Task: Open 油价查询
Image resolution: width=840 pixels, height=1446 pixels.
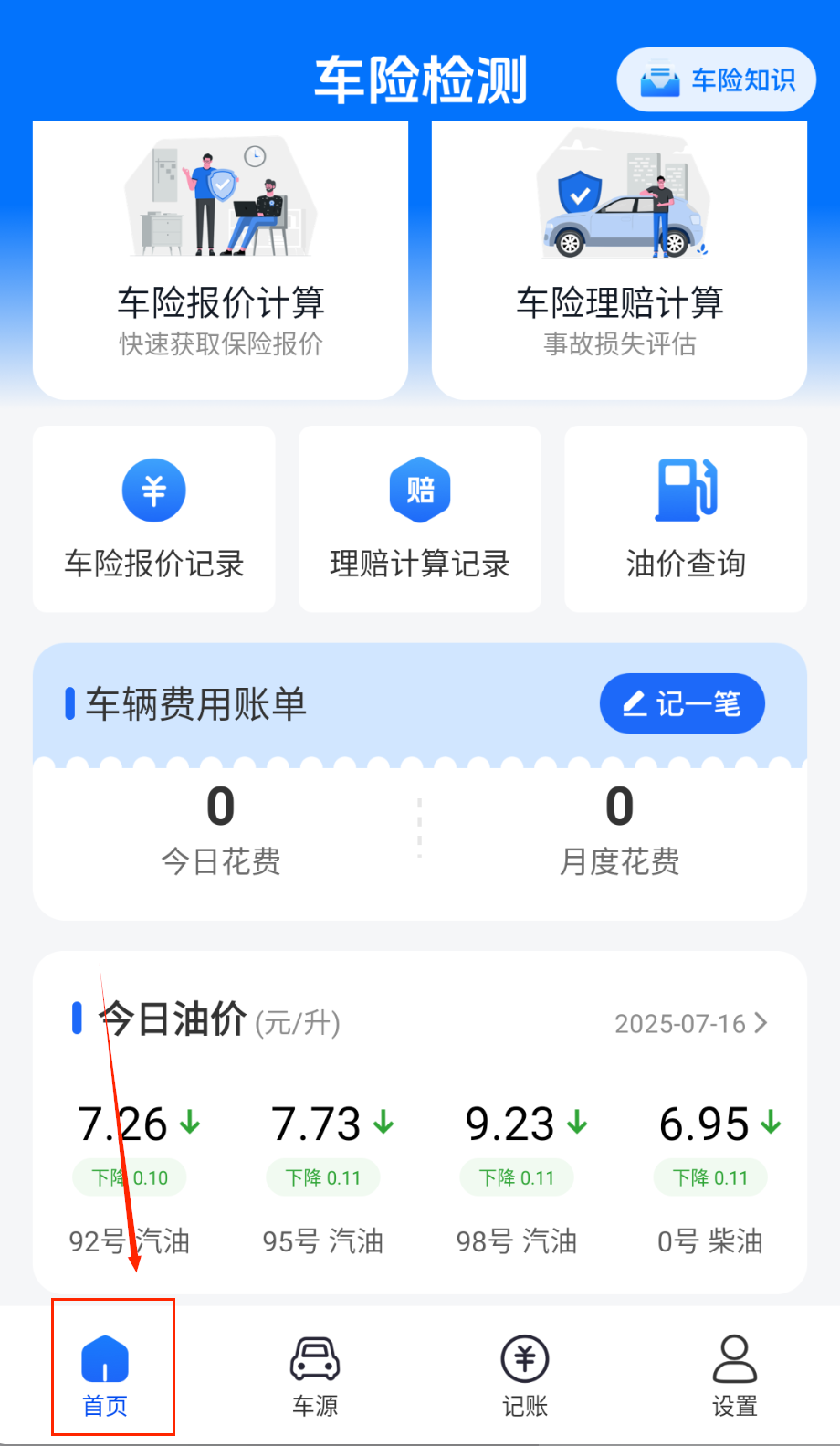Action: click(x=686, y=519)
